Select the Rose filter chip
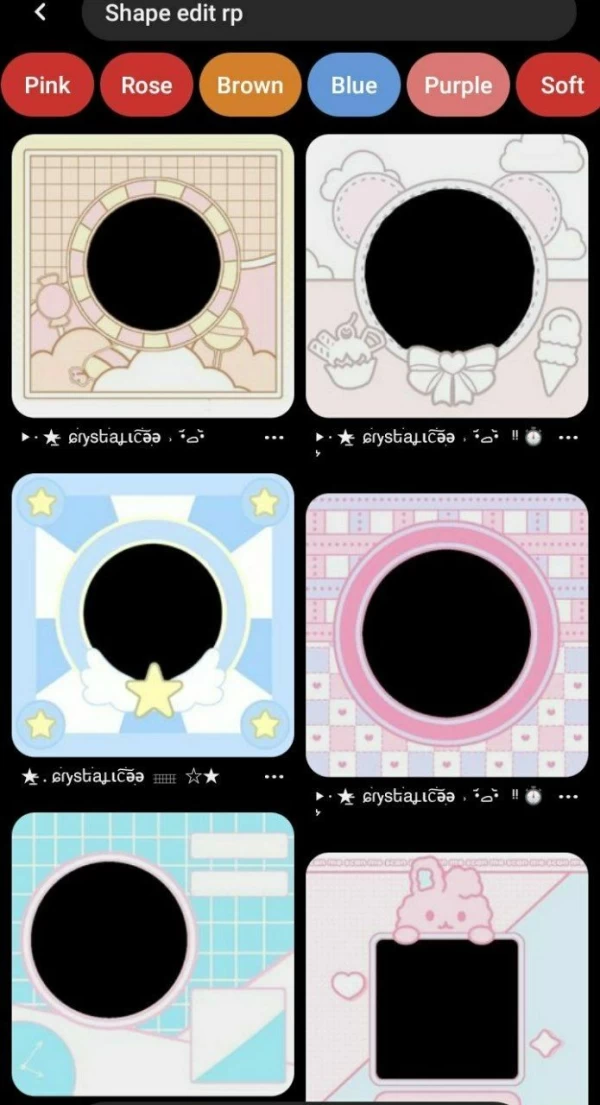 [146, 85]
